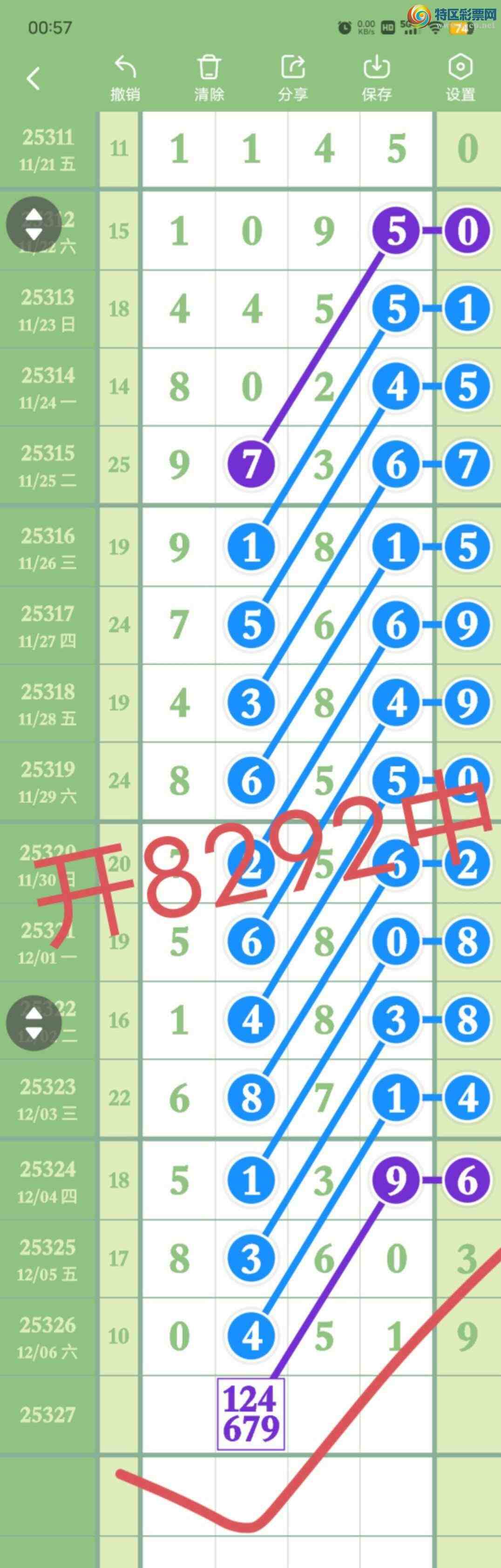
Task: Tap the up-down arrow handle near issue 25312
Action: point(34,225)
